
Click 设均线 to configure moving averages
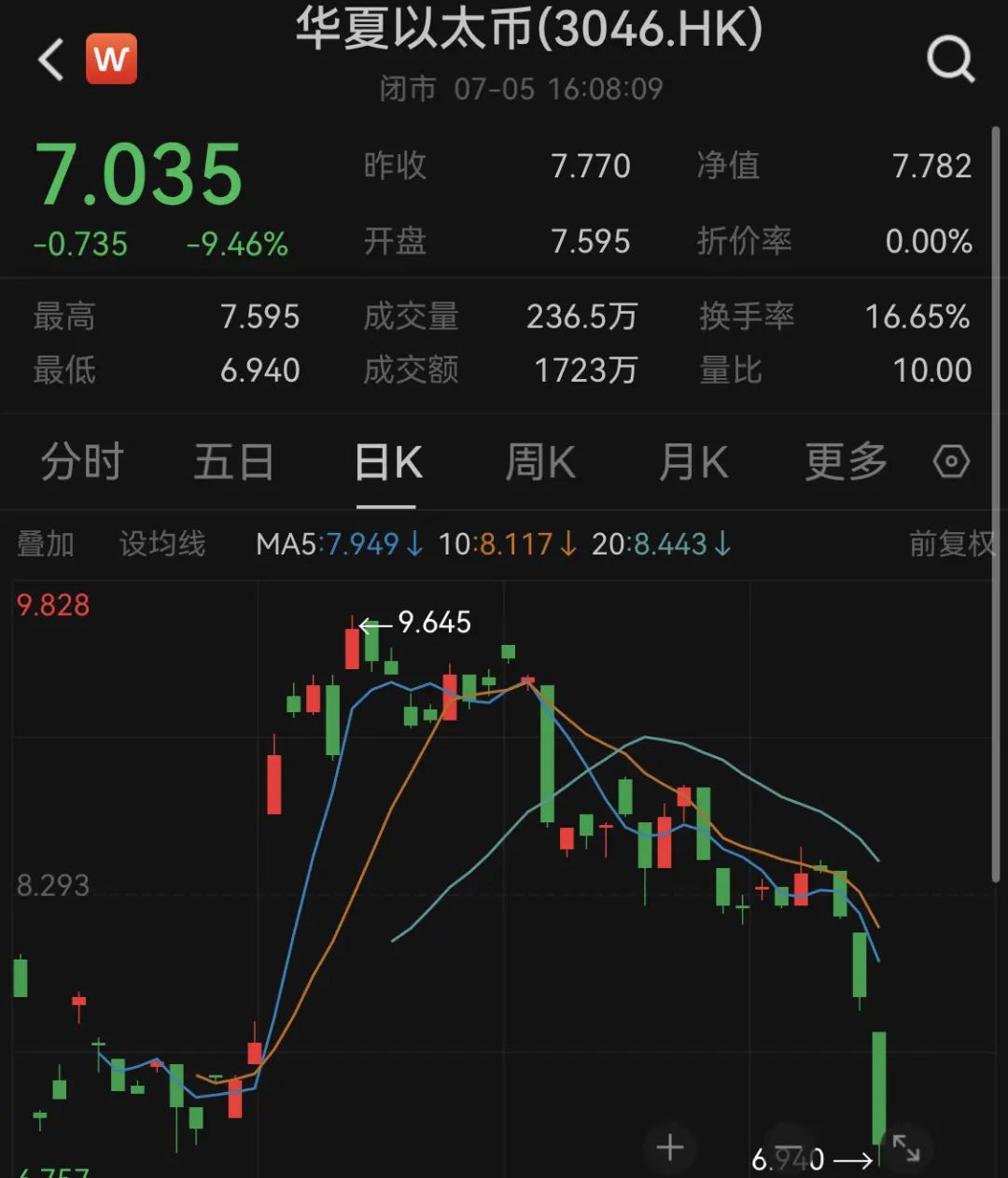tap(162, 543)
